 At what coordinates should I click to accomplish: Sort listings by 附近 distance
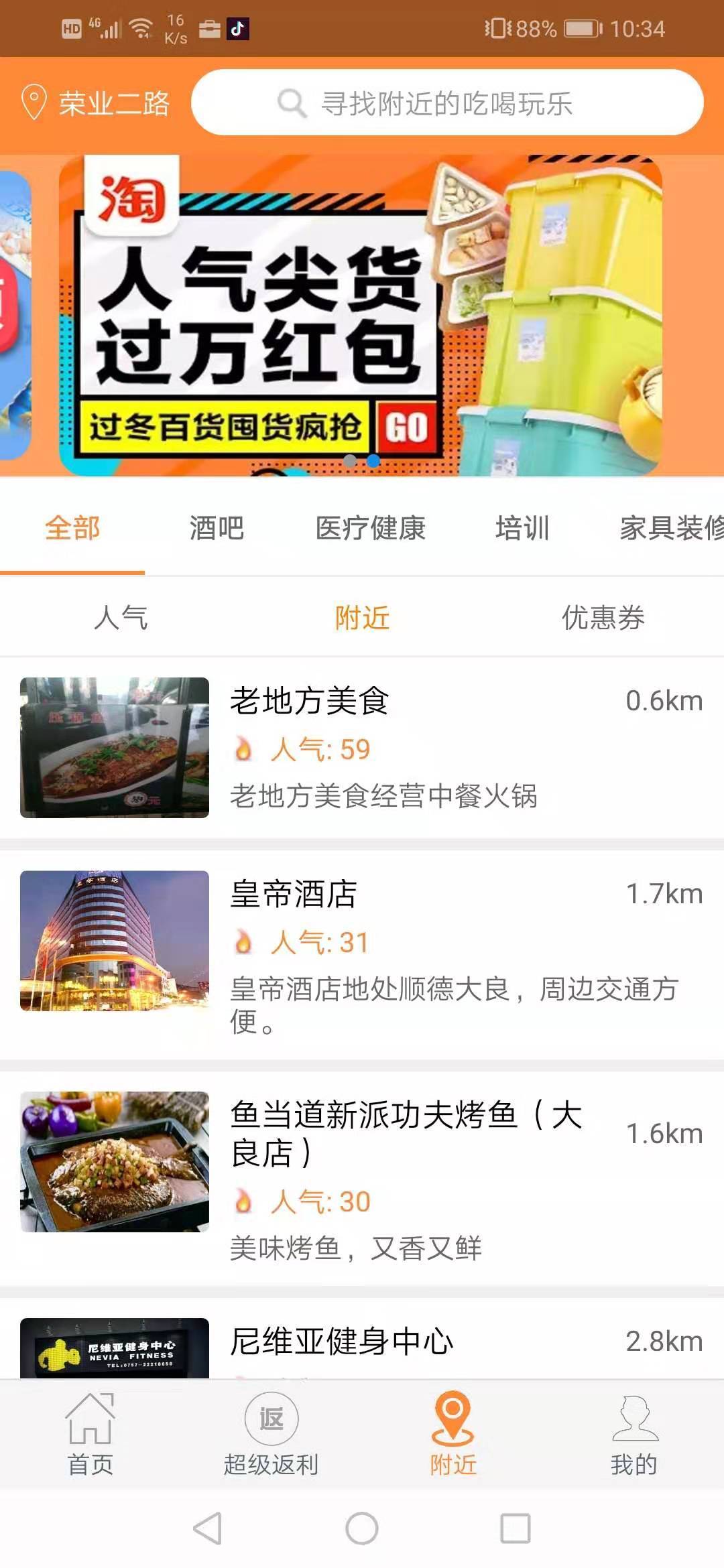coord(362,617)
